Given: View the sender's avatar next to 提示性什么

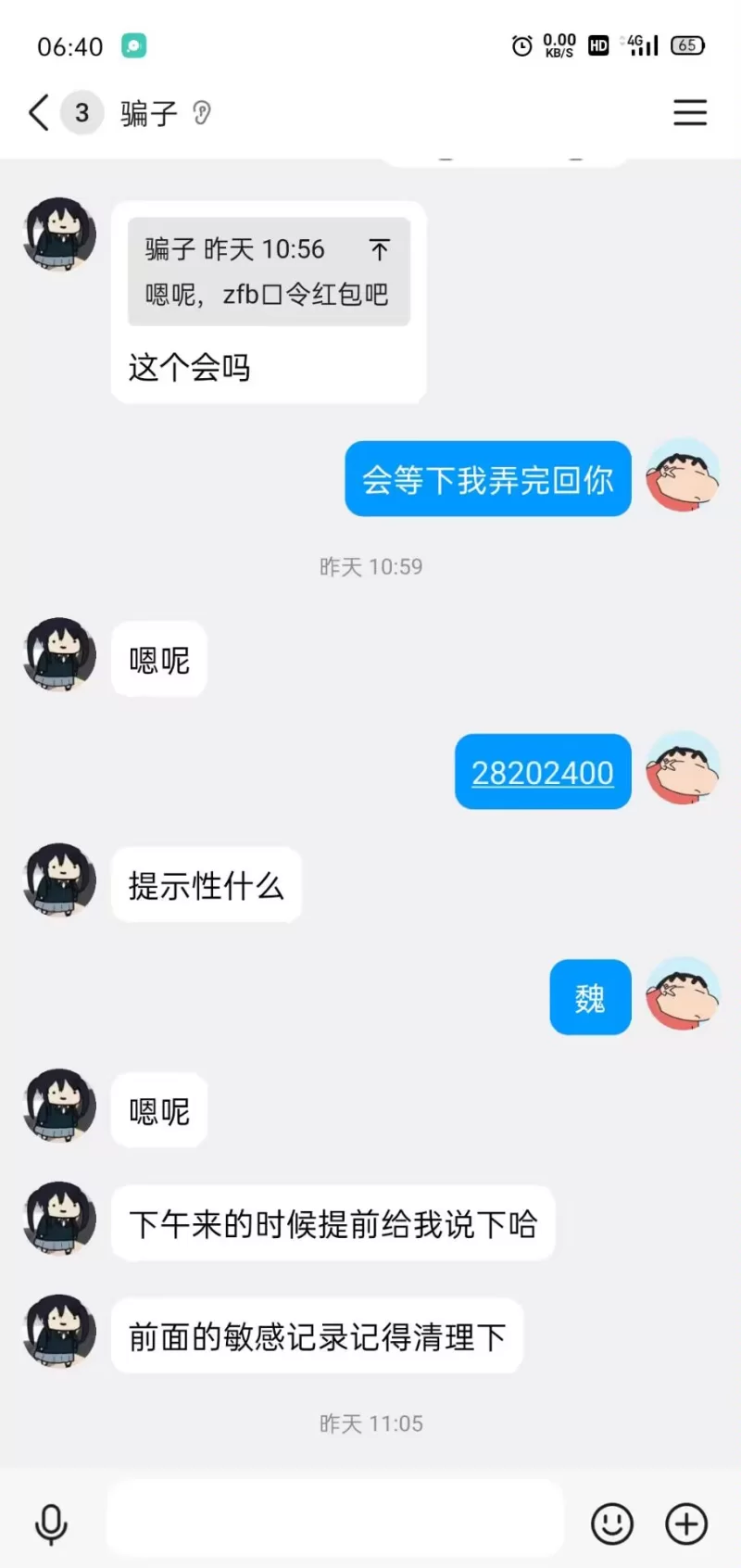Looking at the screenshot, I should point(59,881).
